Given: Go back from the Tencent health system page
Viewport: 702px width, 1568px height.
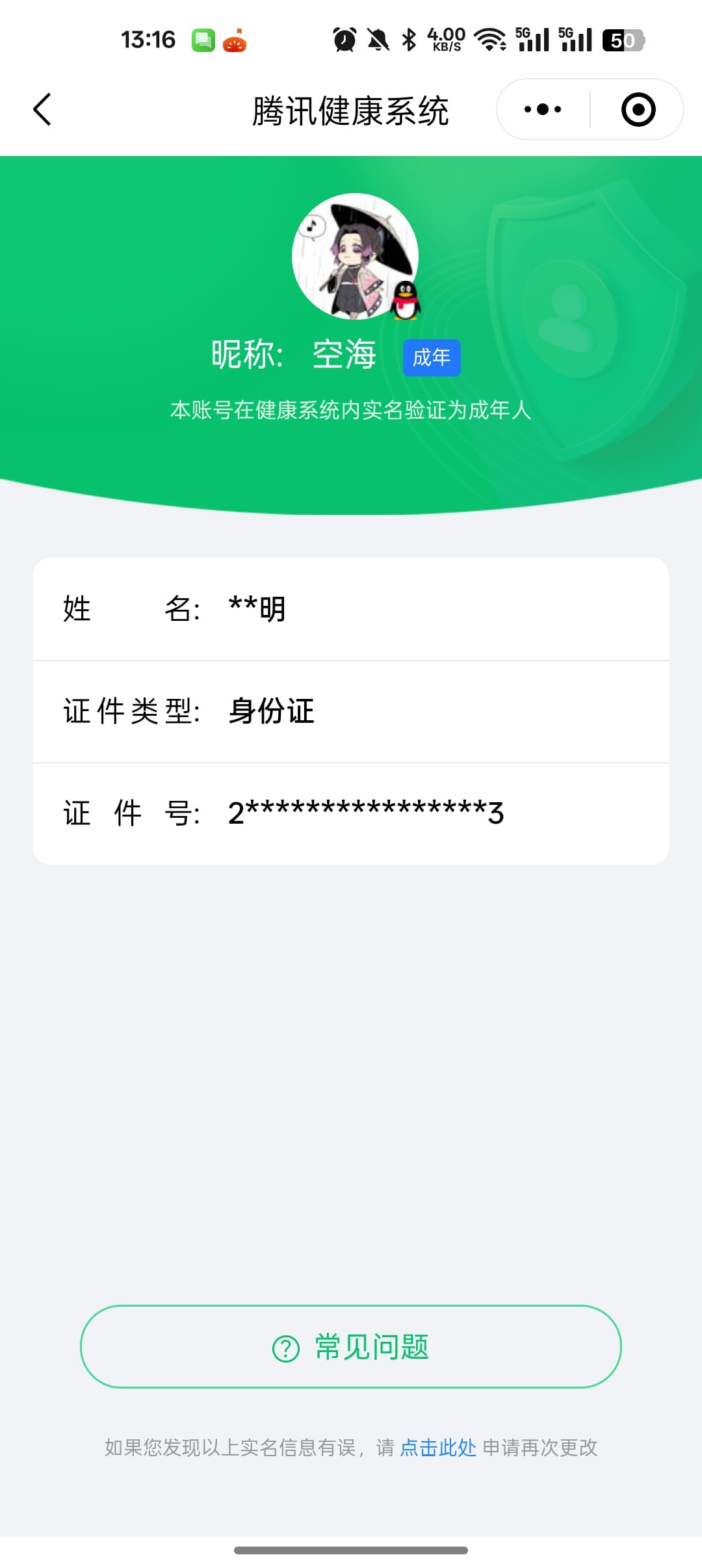Looking at the screenshot, I should point(43,109).
